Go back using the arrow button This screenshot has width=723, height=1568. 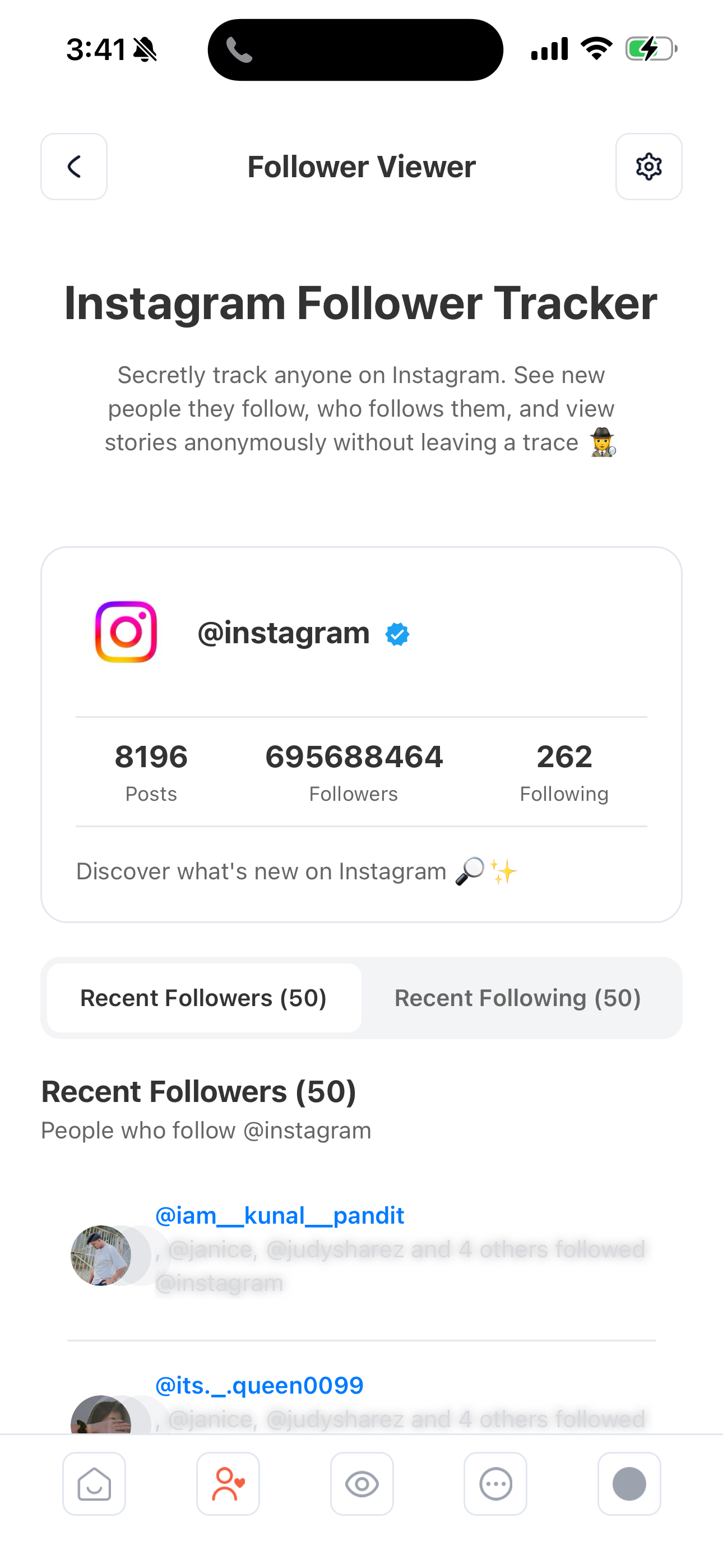pyautogui.click(x=73, y=166)
